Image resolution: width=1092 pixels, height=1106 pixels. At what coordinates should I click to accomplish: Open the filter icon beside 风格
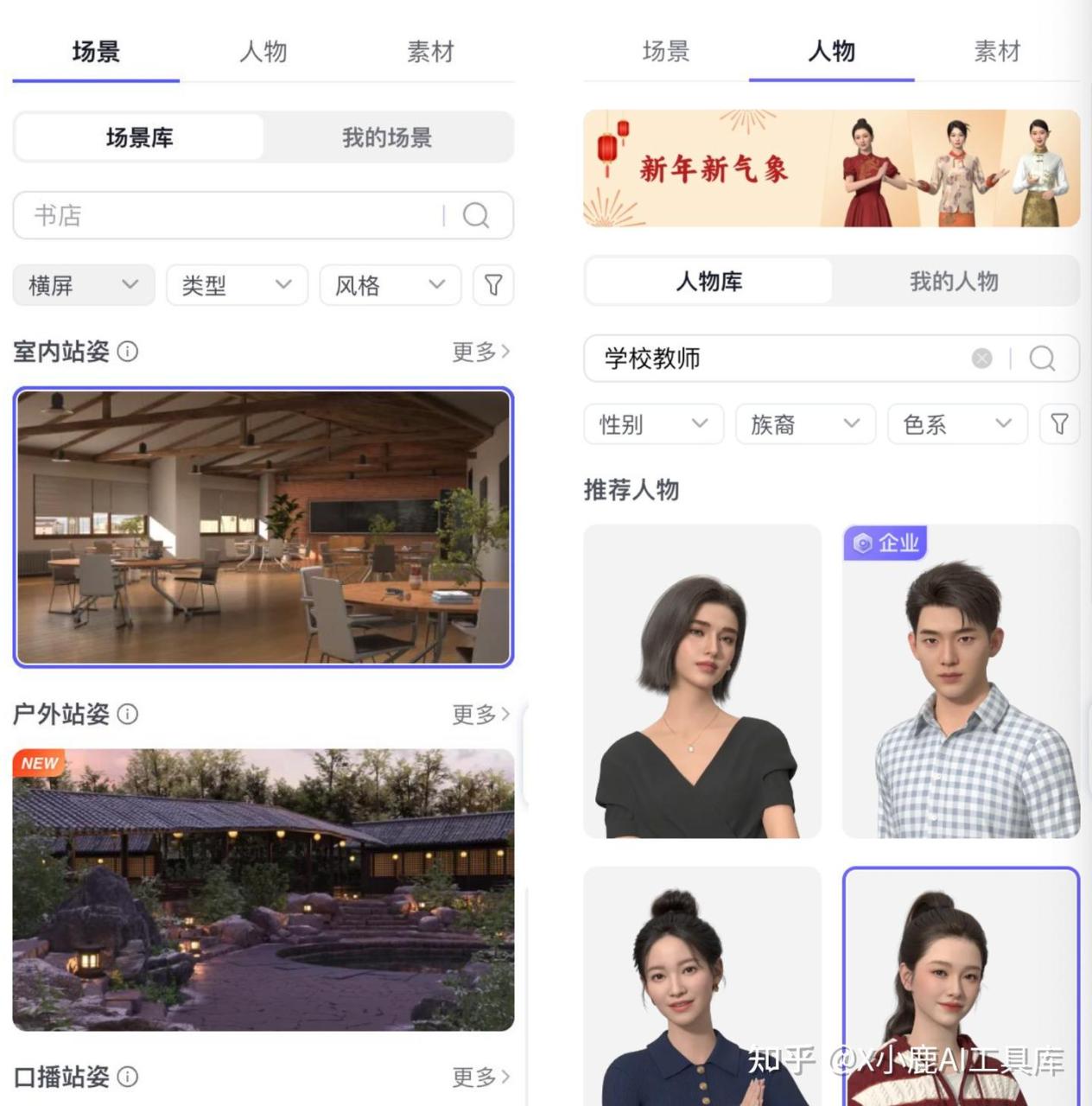pyautogui.click(x=493, y=285)
